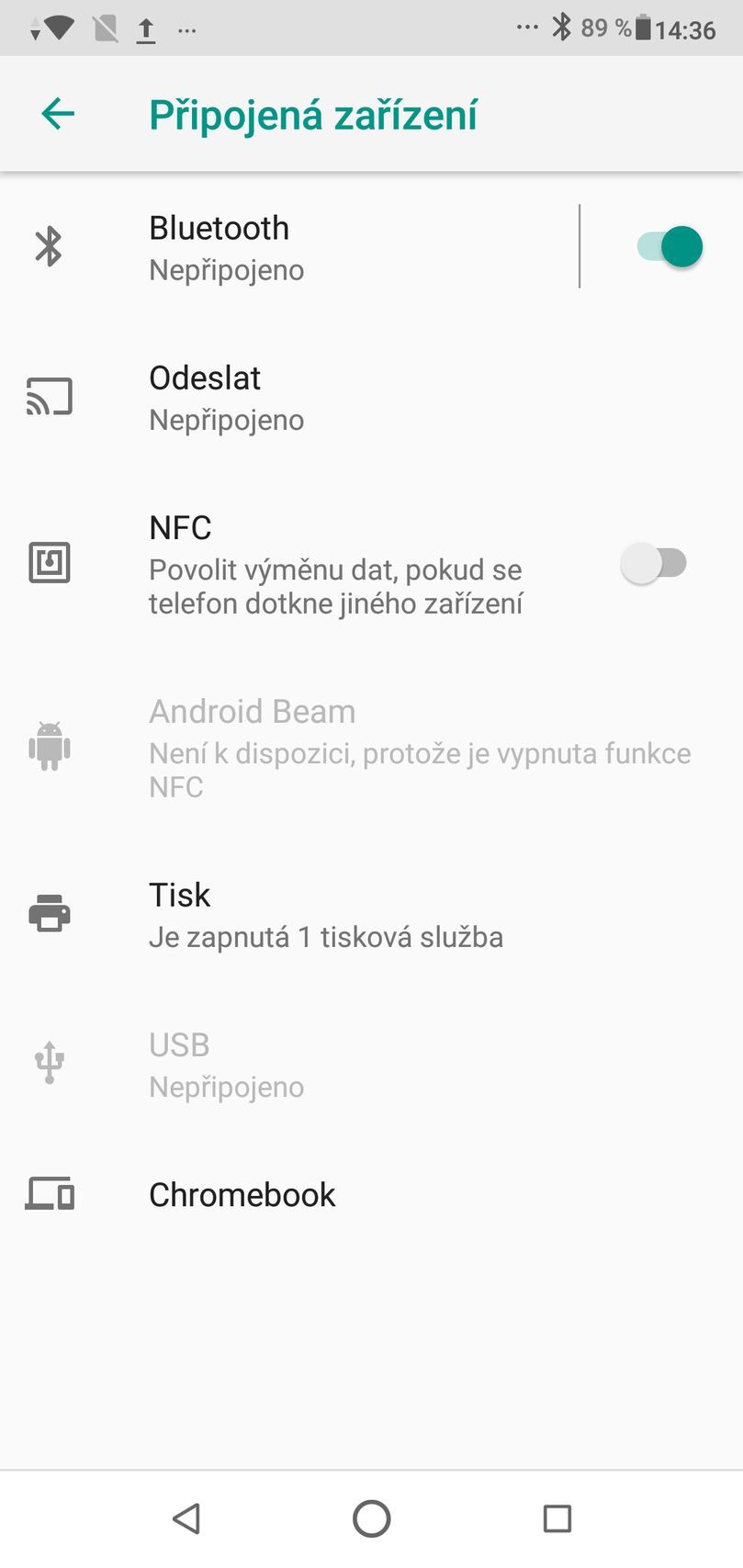The image size is (743, 1568).
Task: Tap the printer icon next to Tisk
Action: click(x=49, y=913)
